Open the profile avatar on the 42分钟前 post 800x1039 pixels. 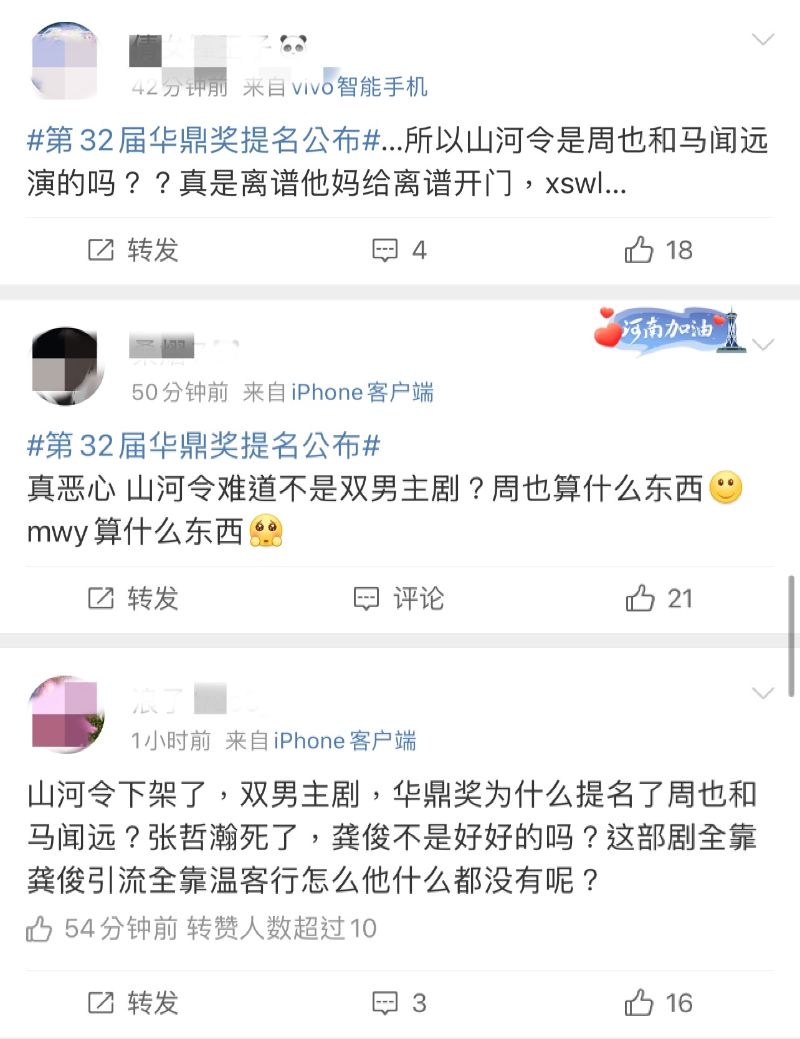(65, 62)
